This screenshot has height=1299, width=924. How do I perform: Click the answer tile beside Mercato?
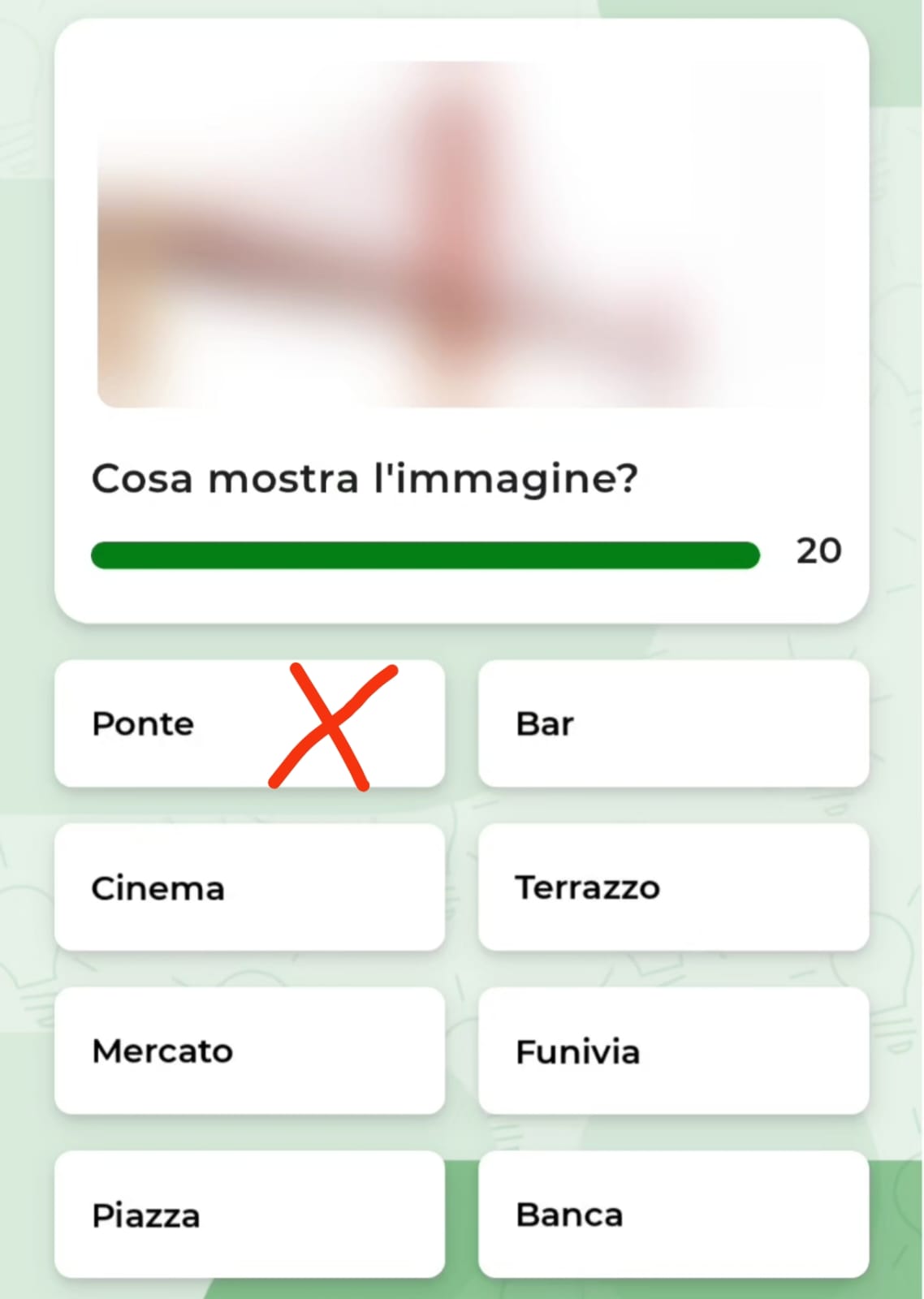[674, 1051]
